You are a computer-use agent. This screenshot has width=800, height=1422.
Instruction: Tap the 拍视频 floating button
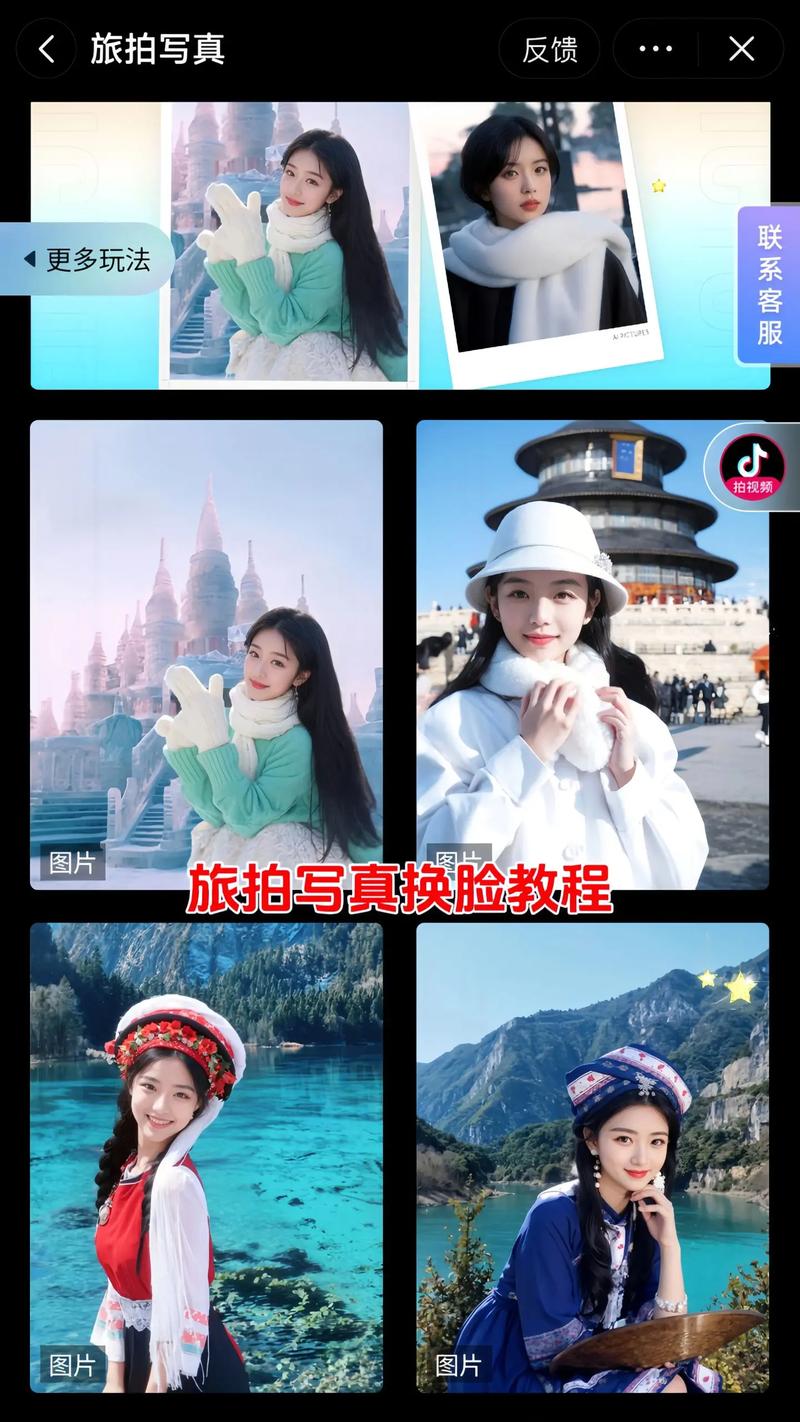[752, 467]
